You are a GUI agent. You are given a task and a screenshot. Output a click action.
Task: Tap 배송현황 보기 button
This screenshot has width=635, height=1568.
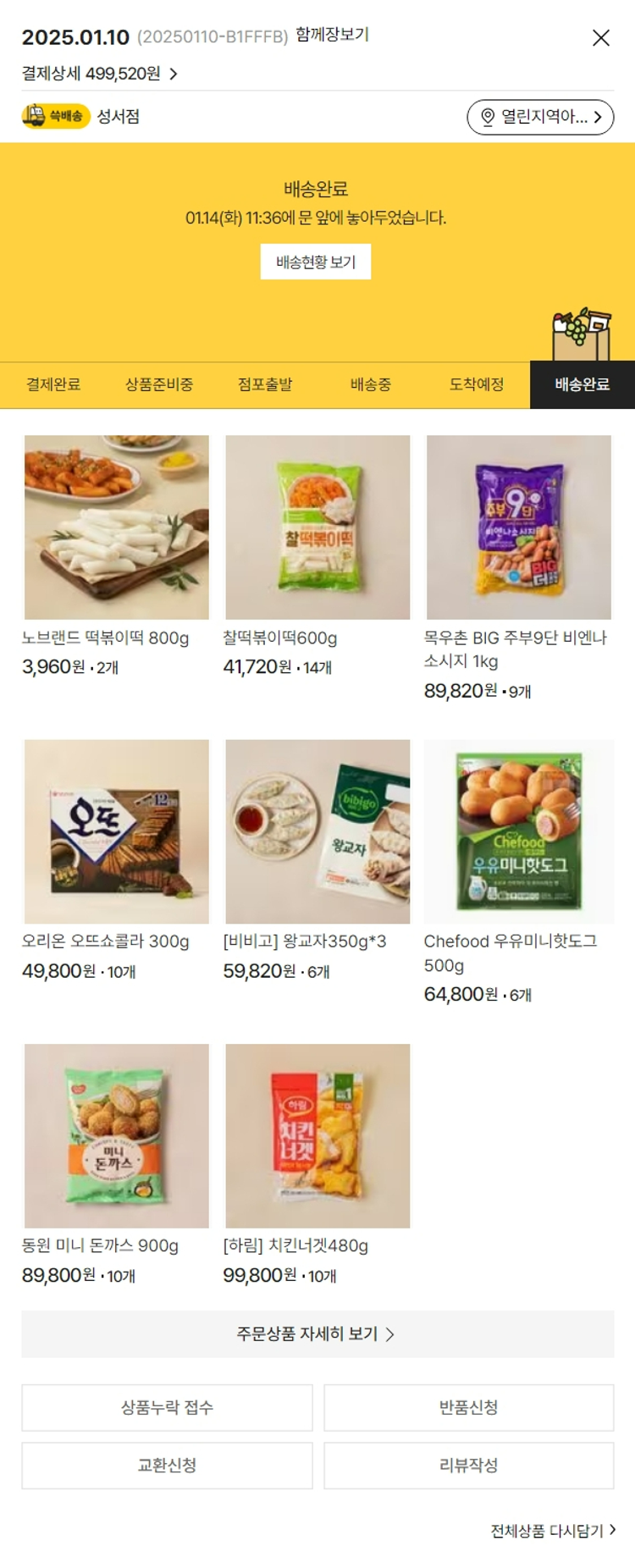316,262
